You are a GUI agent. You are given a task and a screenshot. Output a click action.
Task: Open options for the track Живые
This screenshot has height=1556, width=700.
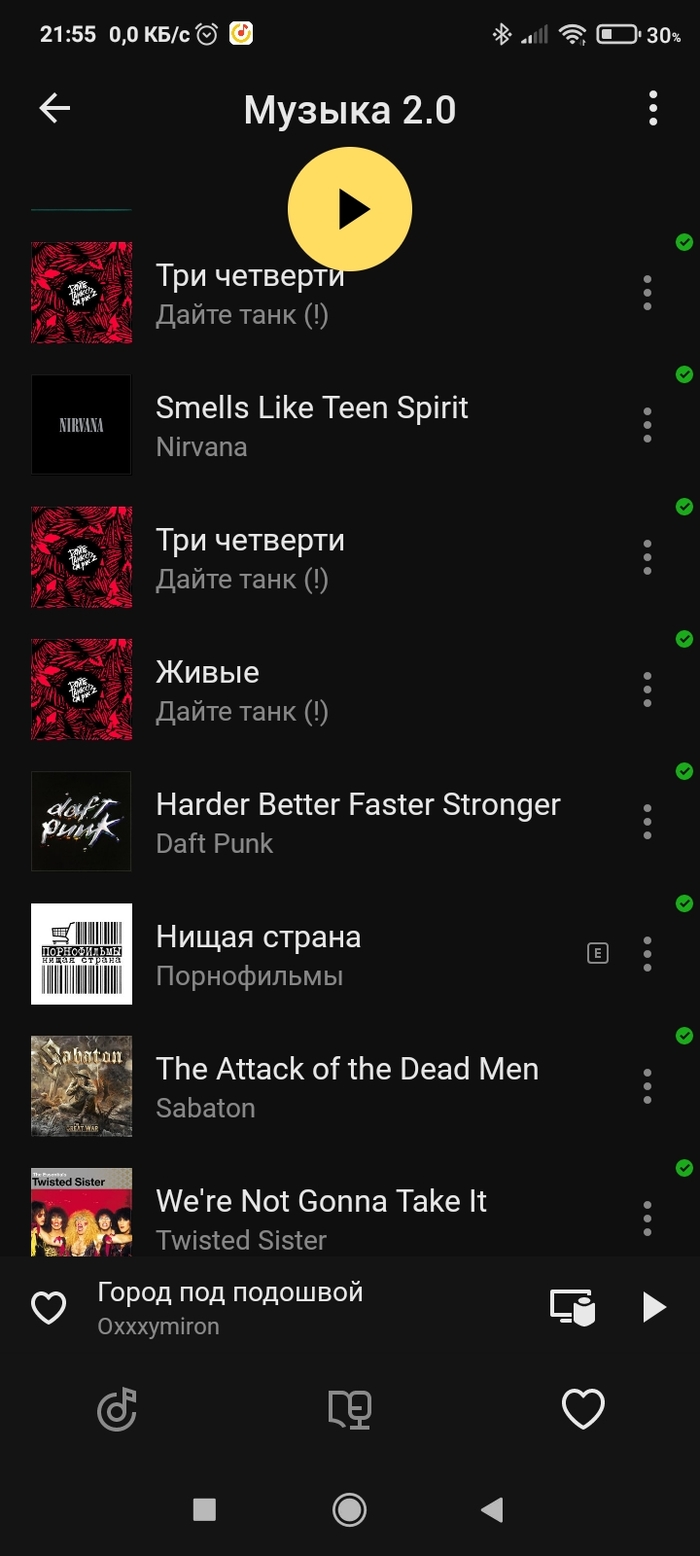[x=647, y=689]
